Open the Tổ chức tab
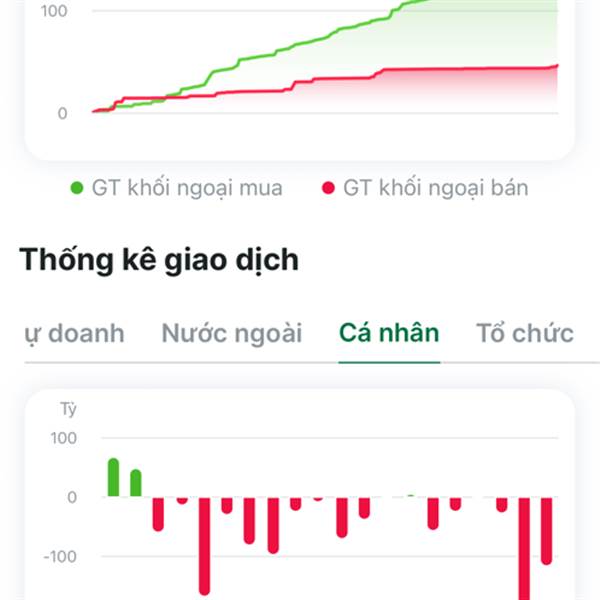 525,333
